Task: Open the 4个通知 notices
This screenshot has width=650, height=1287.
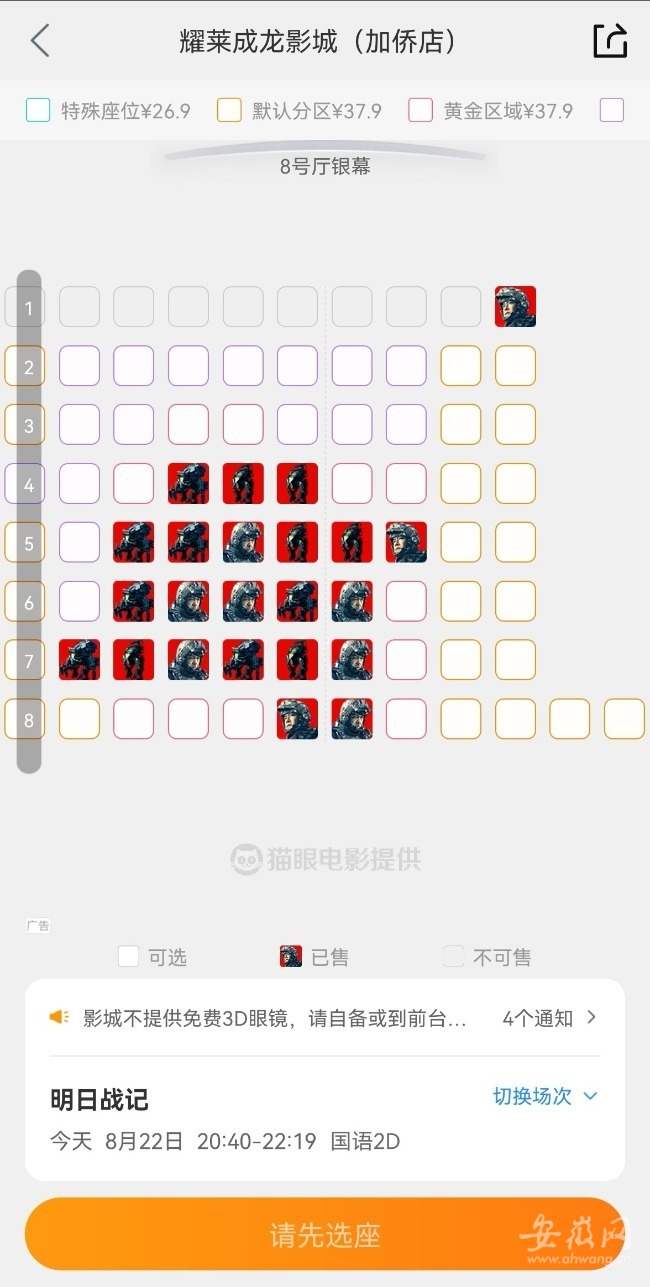Action: [548, 1018]
